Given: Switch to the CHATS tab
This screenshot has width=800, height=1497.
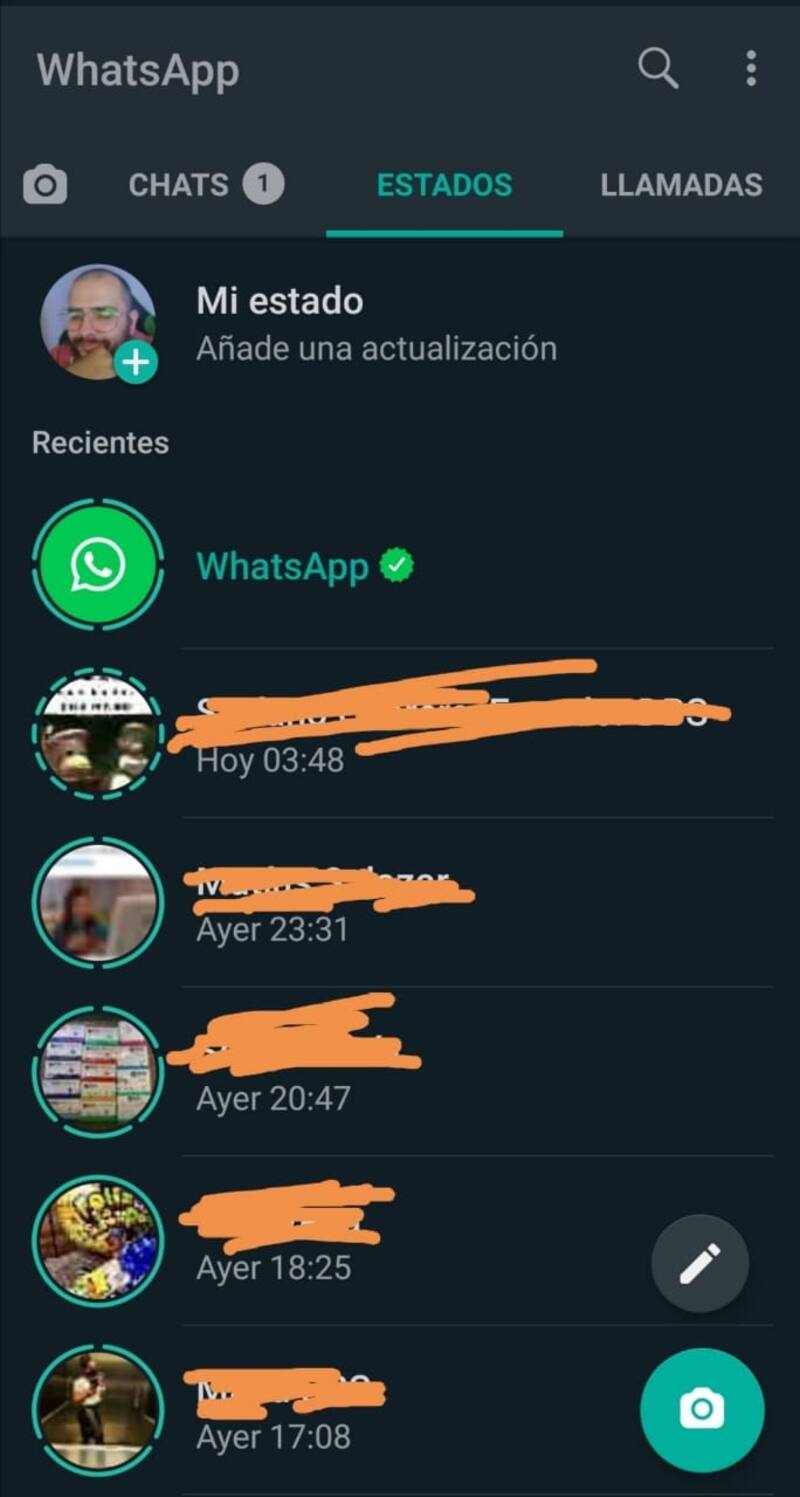Looking at the screenshot, I should tap(205, 185).
